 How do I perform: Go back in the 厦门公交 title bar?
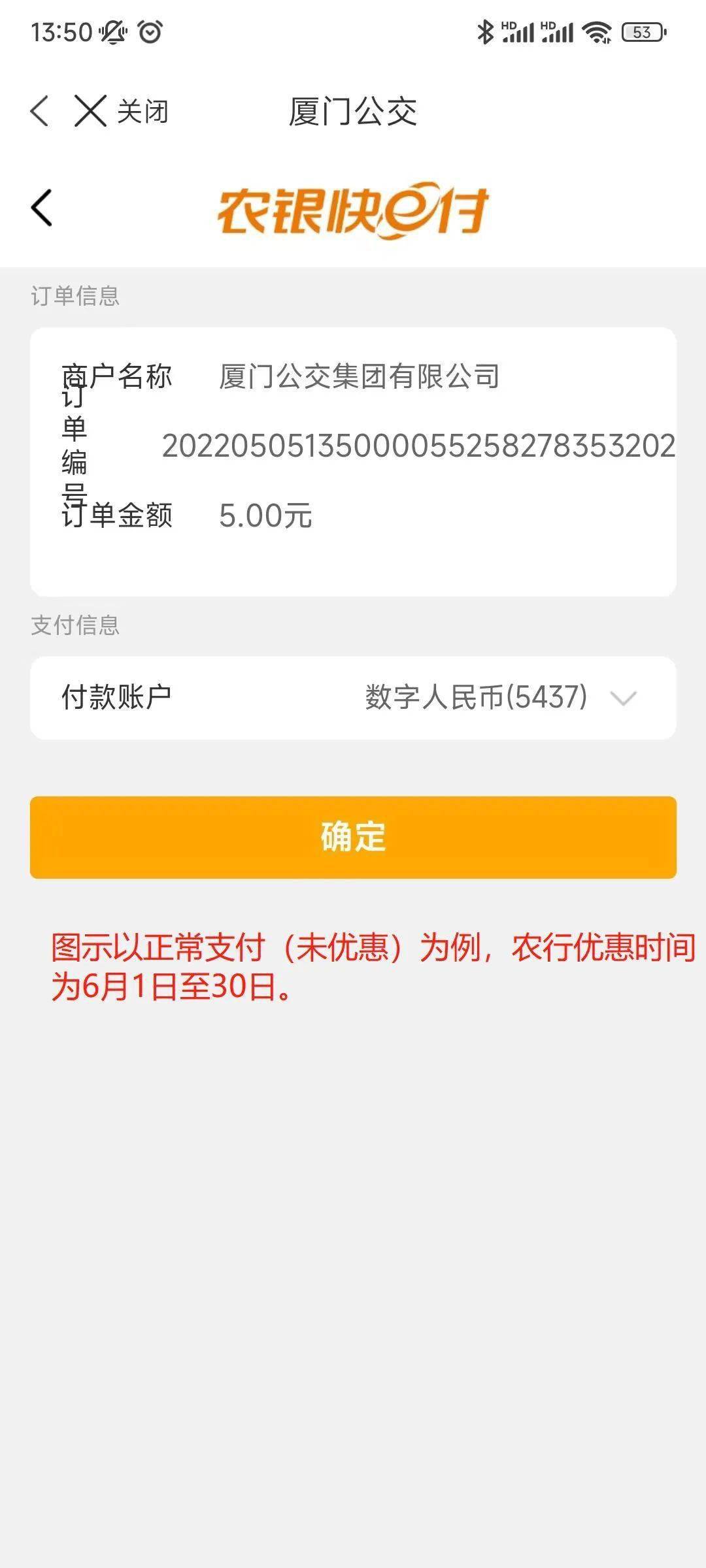click(x=40, y=111)
